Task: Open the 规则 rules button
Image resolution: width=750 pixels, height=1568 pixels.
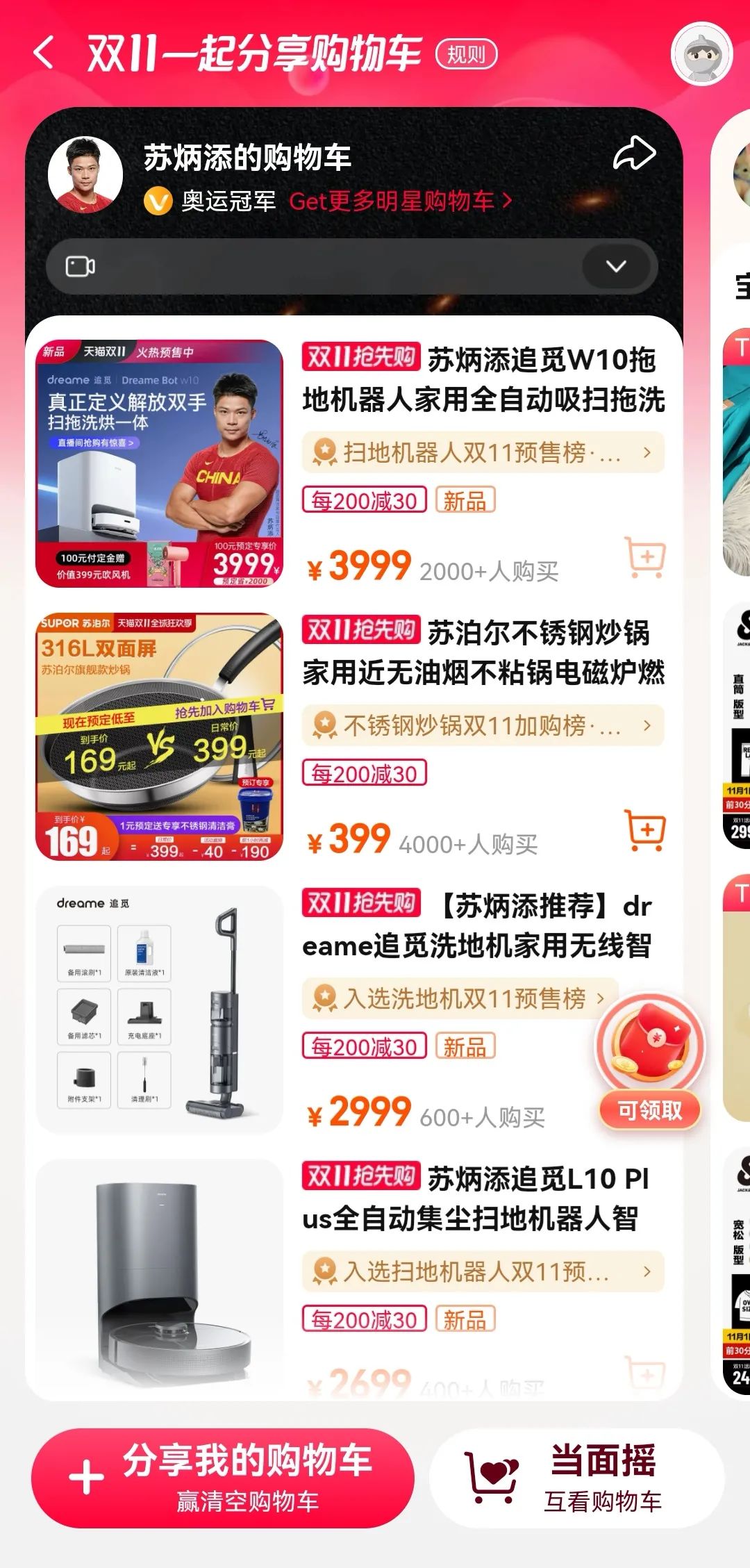Action: tap(467, 54)
